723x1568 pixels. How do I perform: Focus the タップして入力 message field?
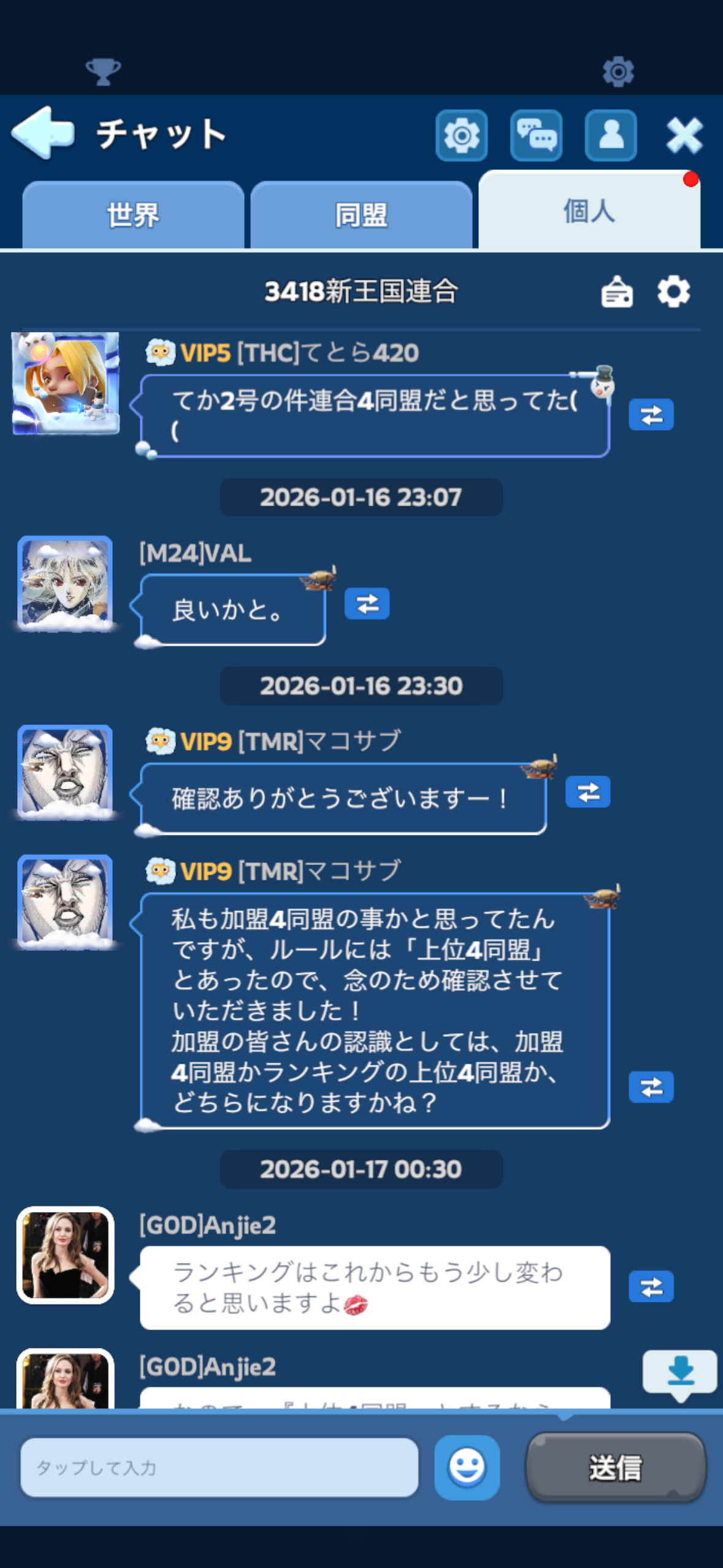pyautogui.click(x=219, y=1467)
